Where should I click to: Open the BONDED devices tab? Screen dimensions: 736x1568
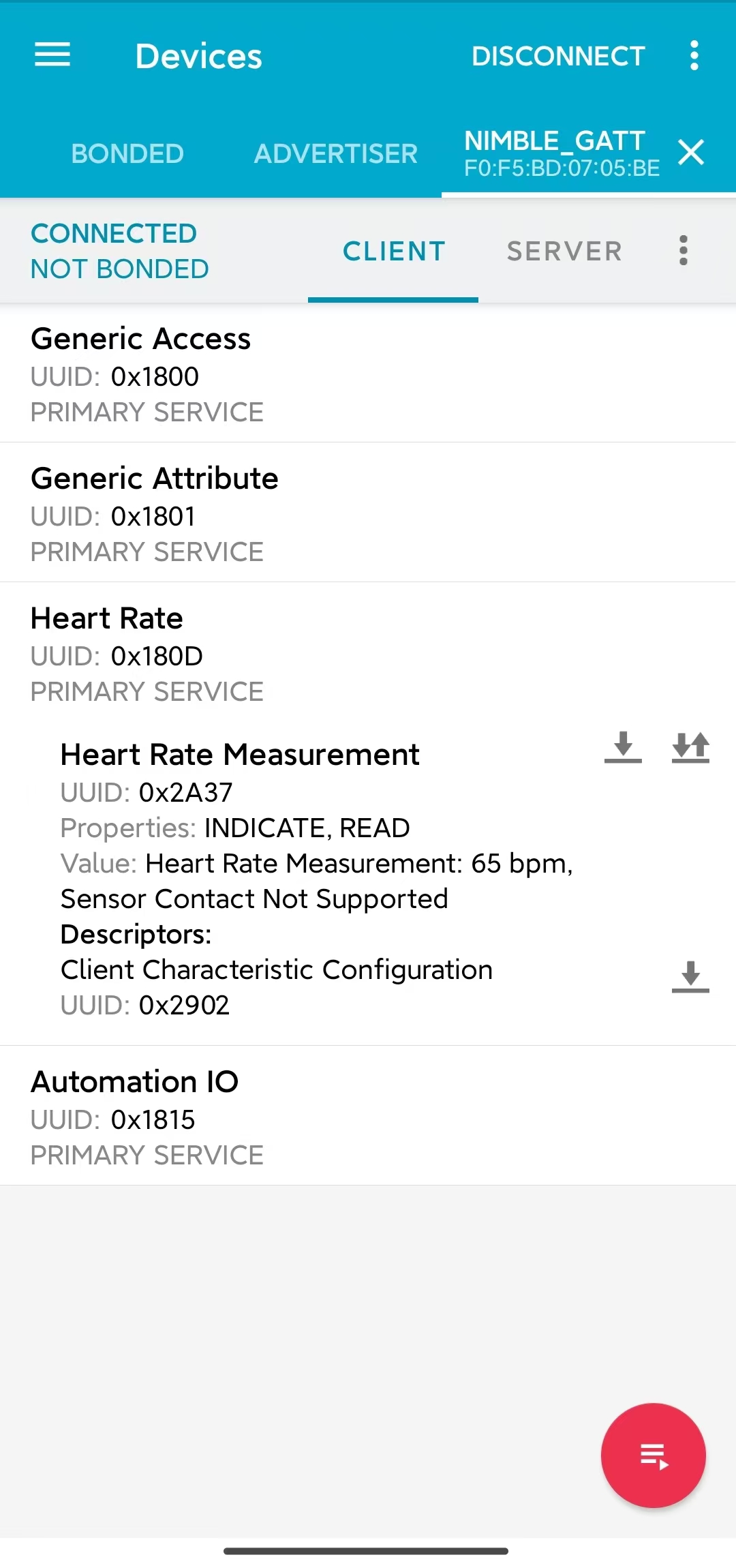(127, 153)
